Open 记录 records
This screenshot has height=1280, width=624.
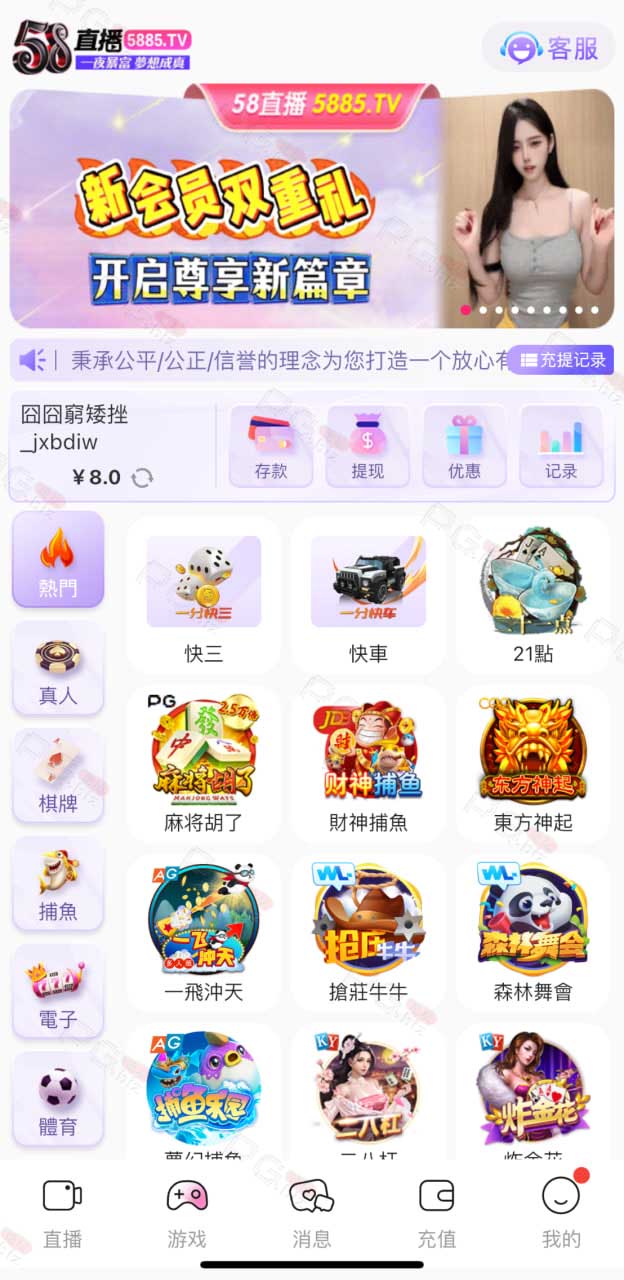(561, 446)
